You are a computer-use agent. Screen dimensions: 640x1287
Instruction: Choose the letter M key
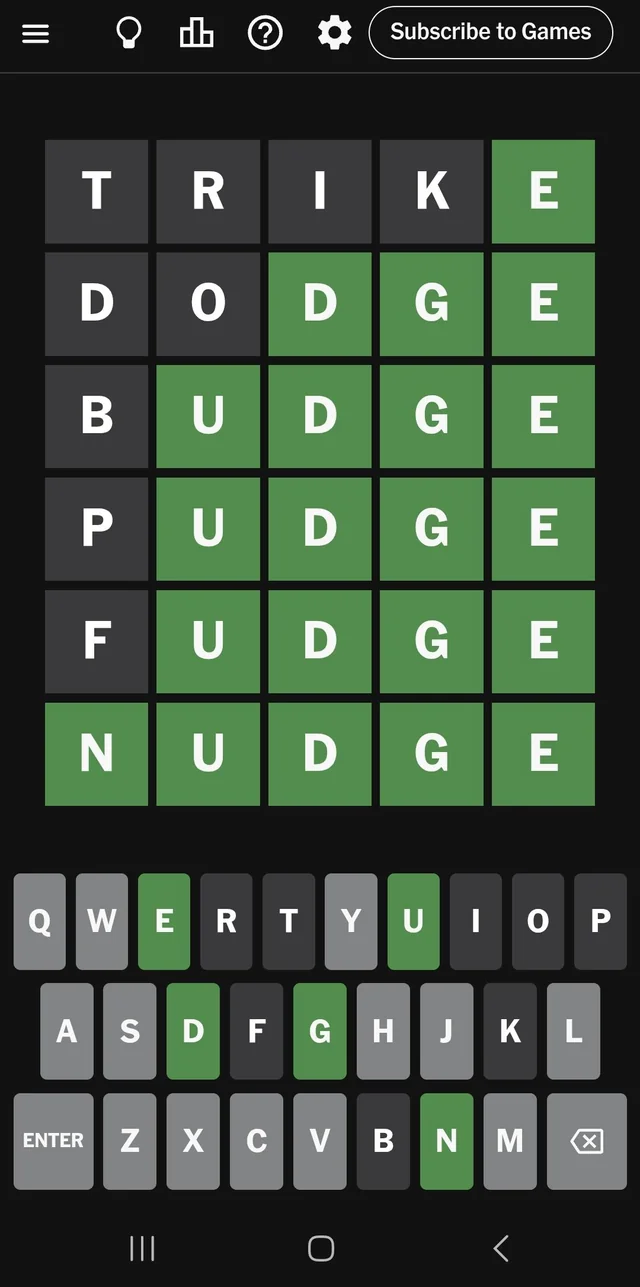point(510,1141)
